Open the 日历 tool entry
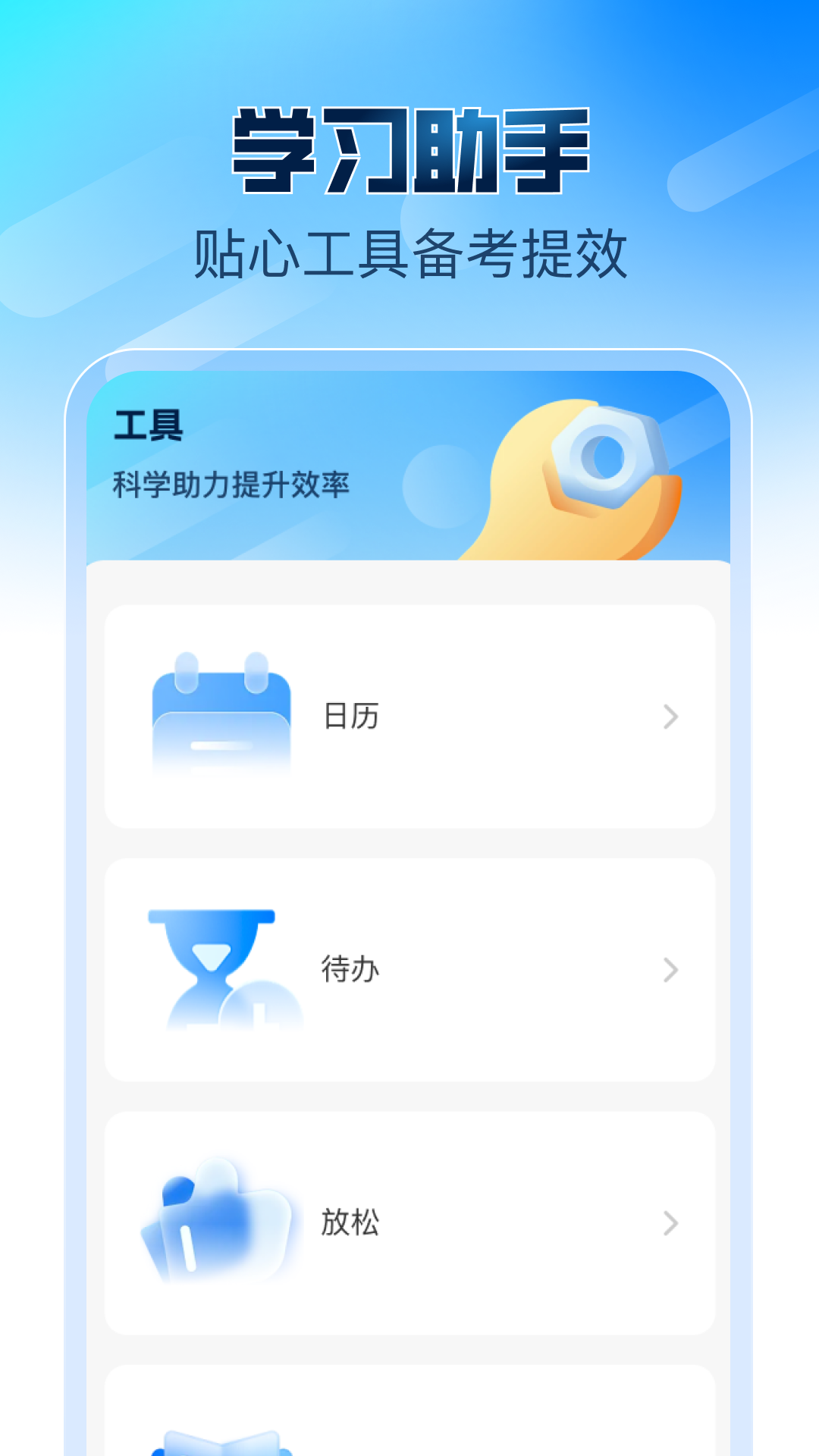This screenshot has width=819, height=1456. (409, 717)
